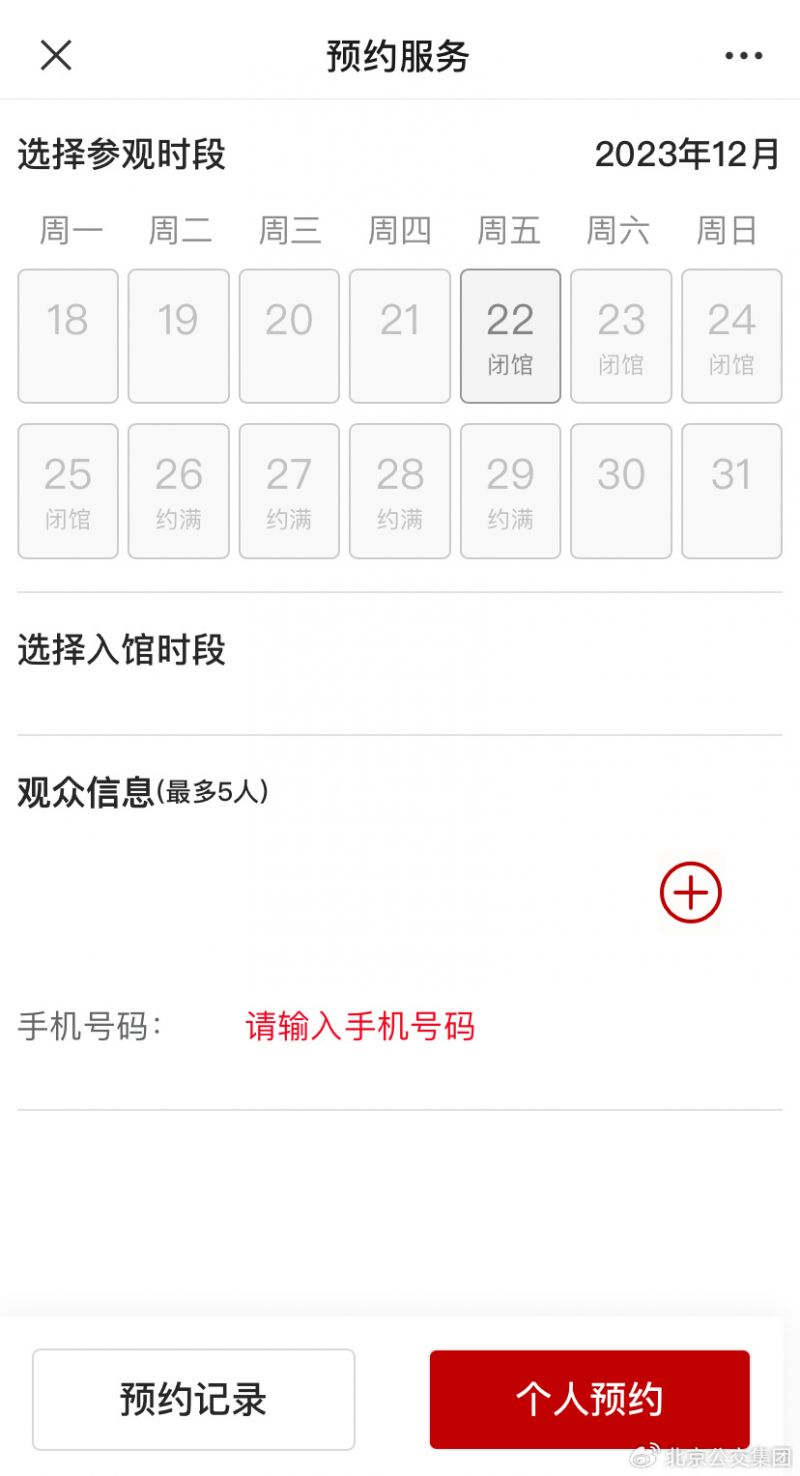Screen dimensions: 800x1476
Task: Submit with the 个人预约 button
Action: 590,1399
